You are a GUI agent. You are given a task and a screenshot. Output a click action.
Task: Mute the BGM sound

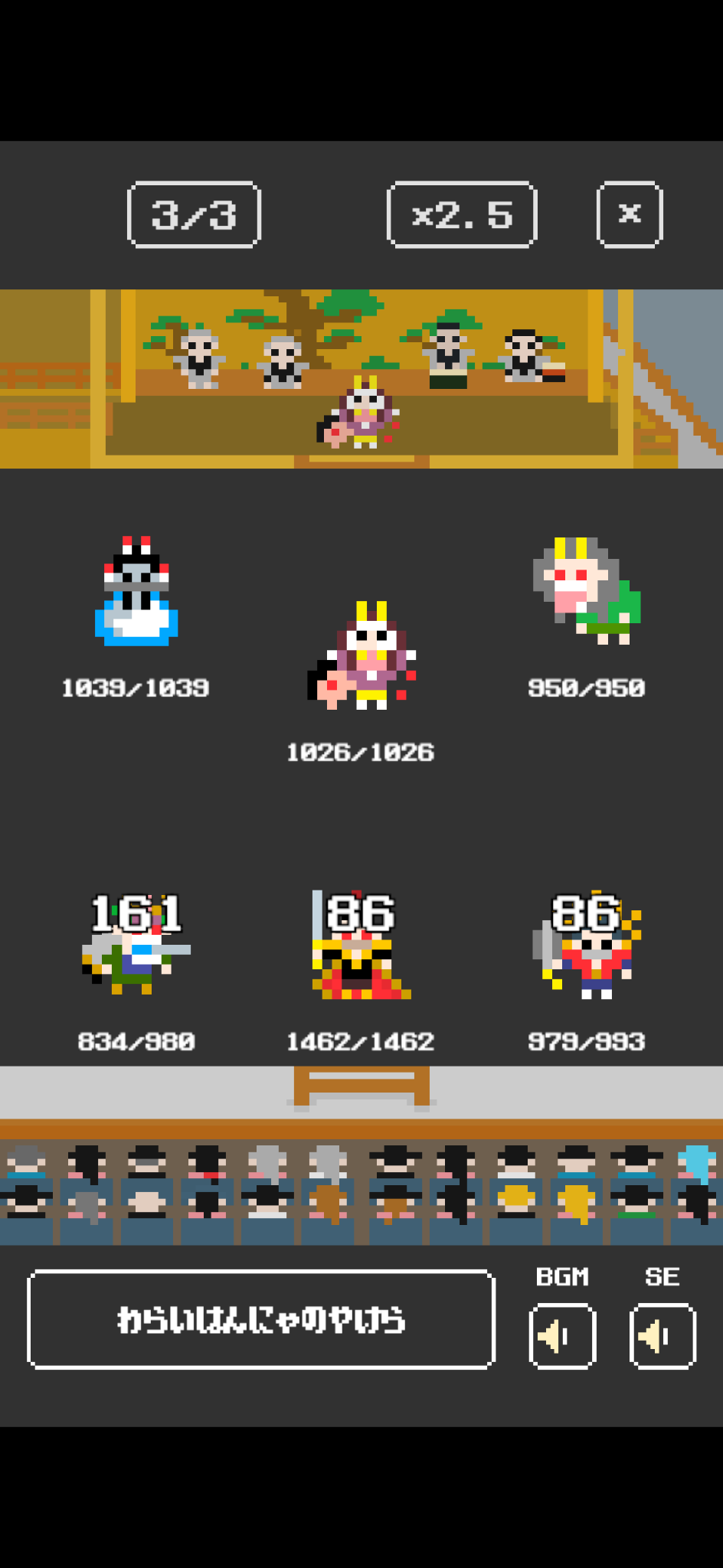(562, 1336)
